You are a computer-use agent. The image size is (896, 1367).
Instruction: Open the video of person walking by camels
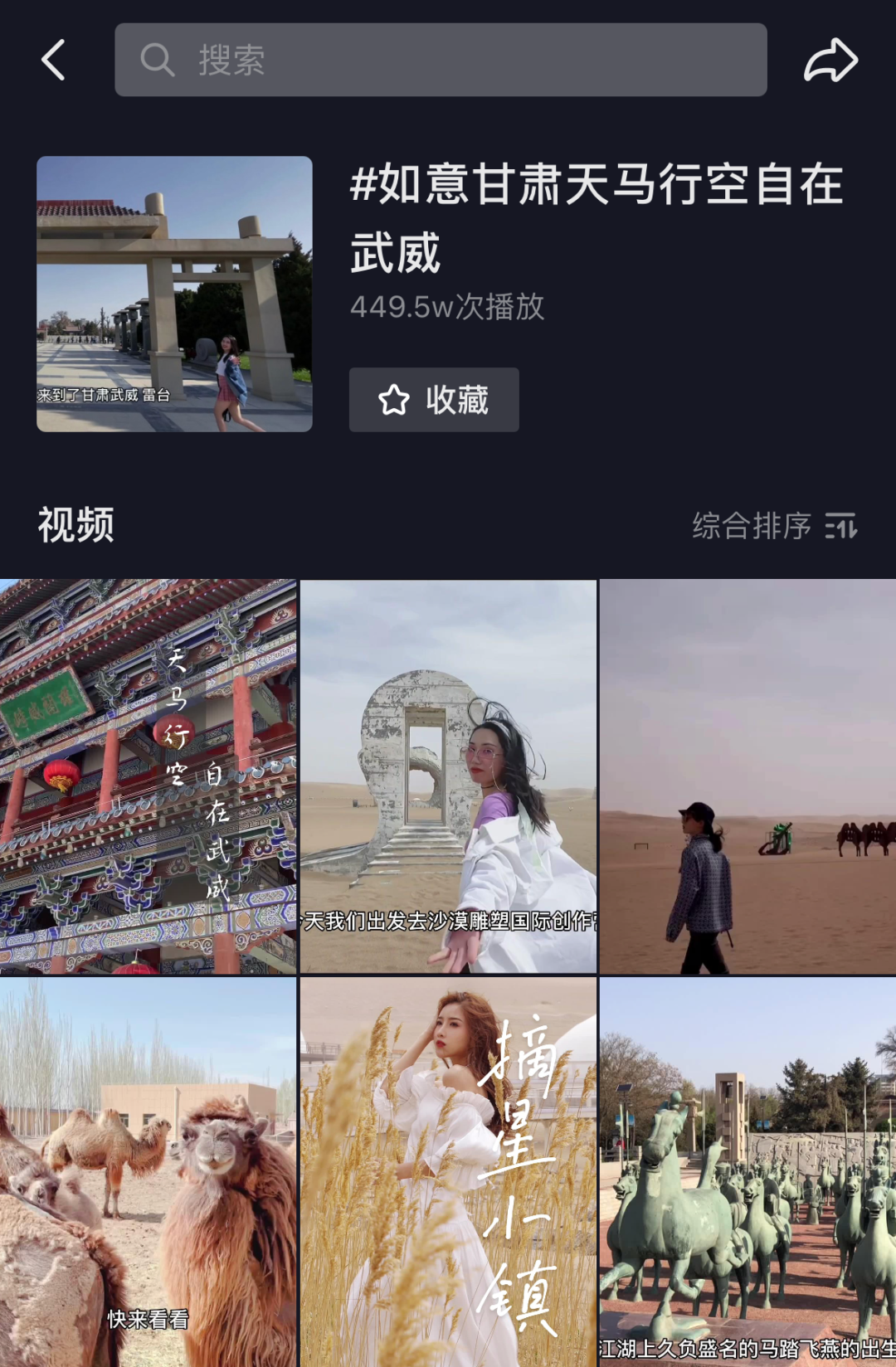coord(747,776)
